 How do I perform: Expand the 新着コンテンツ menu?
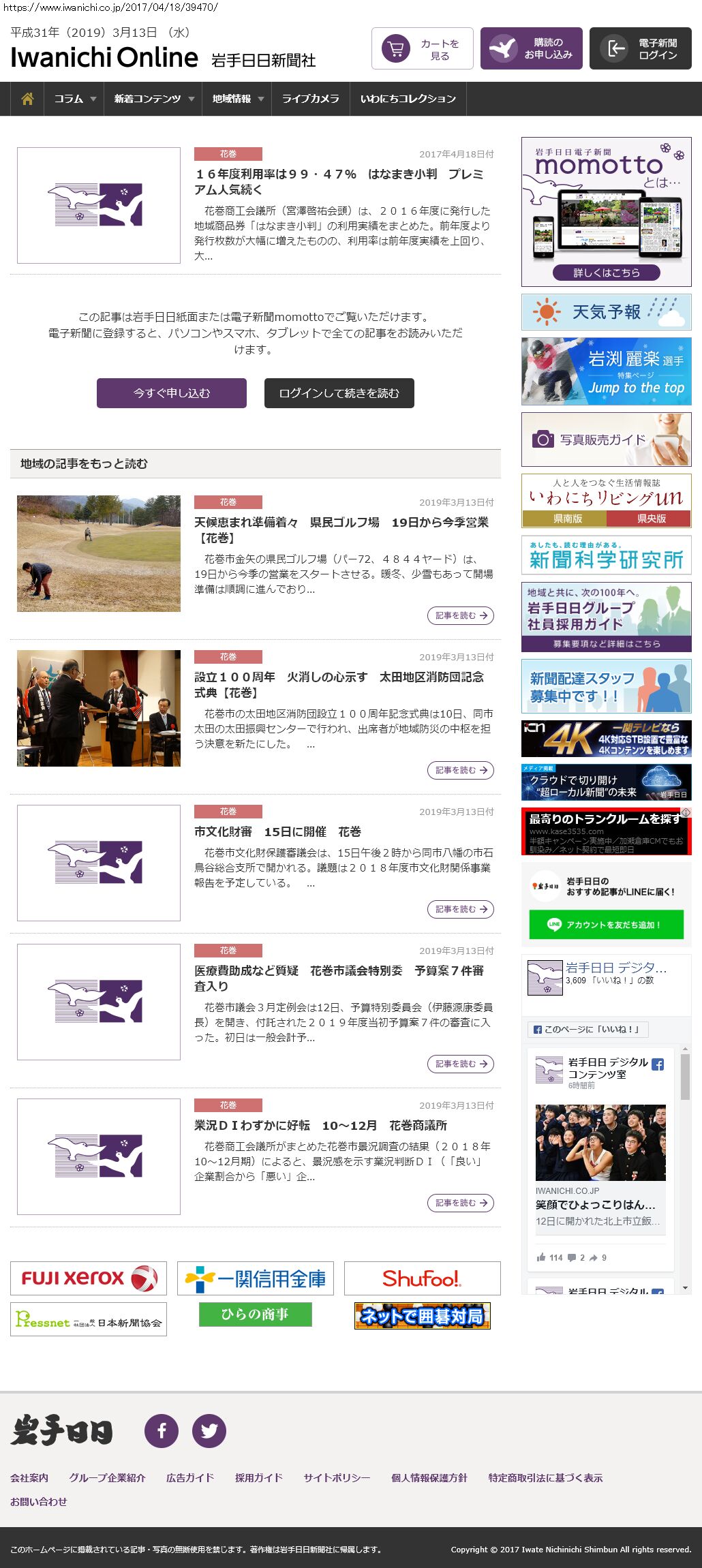(153, 99)
